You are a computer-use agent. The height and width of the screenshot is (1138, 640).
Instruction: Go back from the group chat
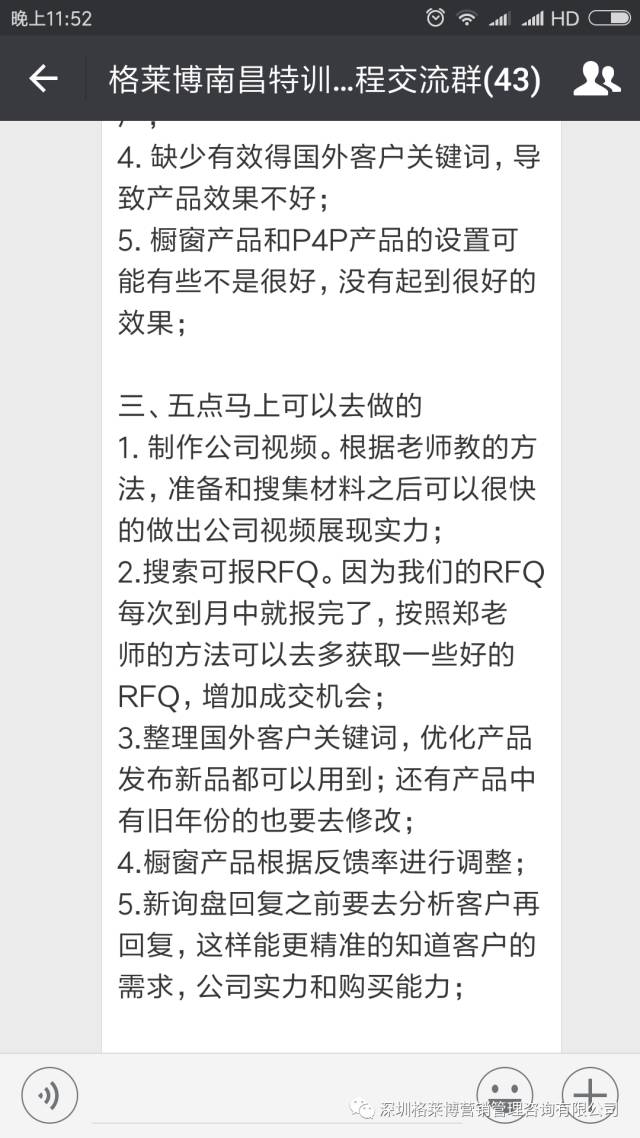(x=43, y=79)
